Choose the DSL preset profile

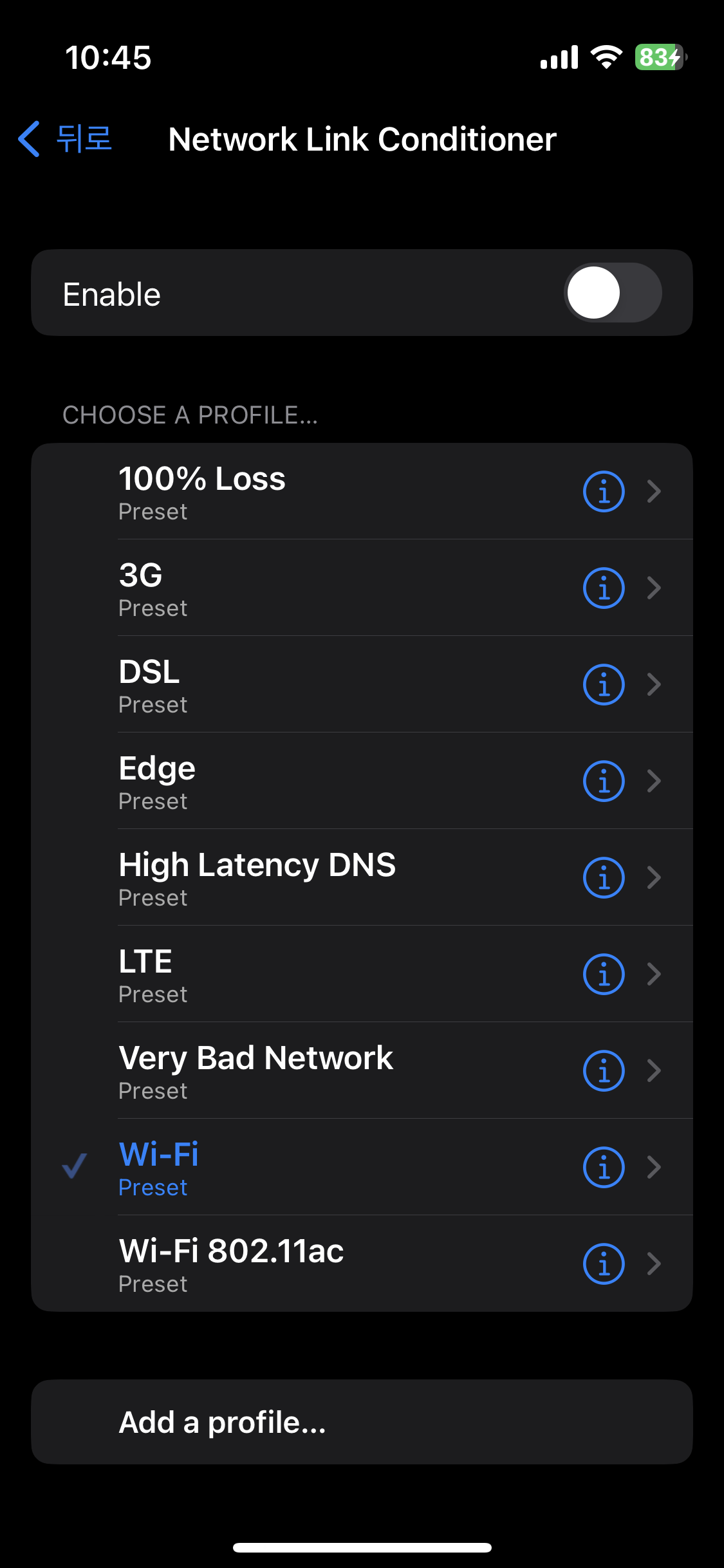click(x=362, y=684)
